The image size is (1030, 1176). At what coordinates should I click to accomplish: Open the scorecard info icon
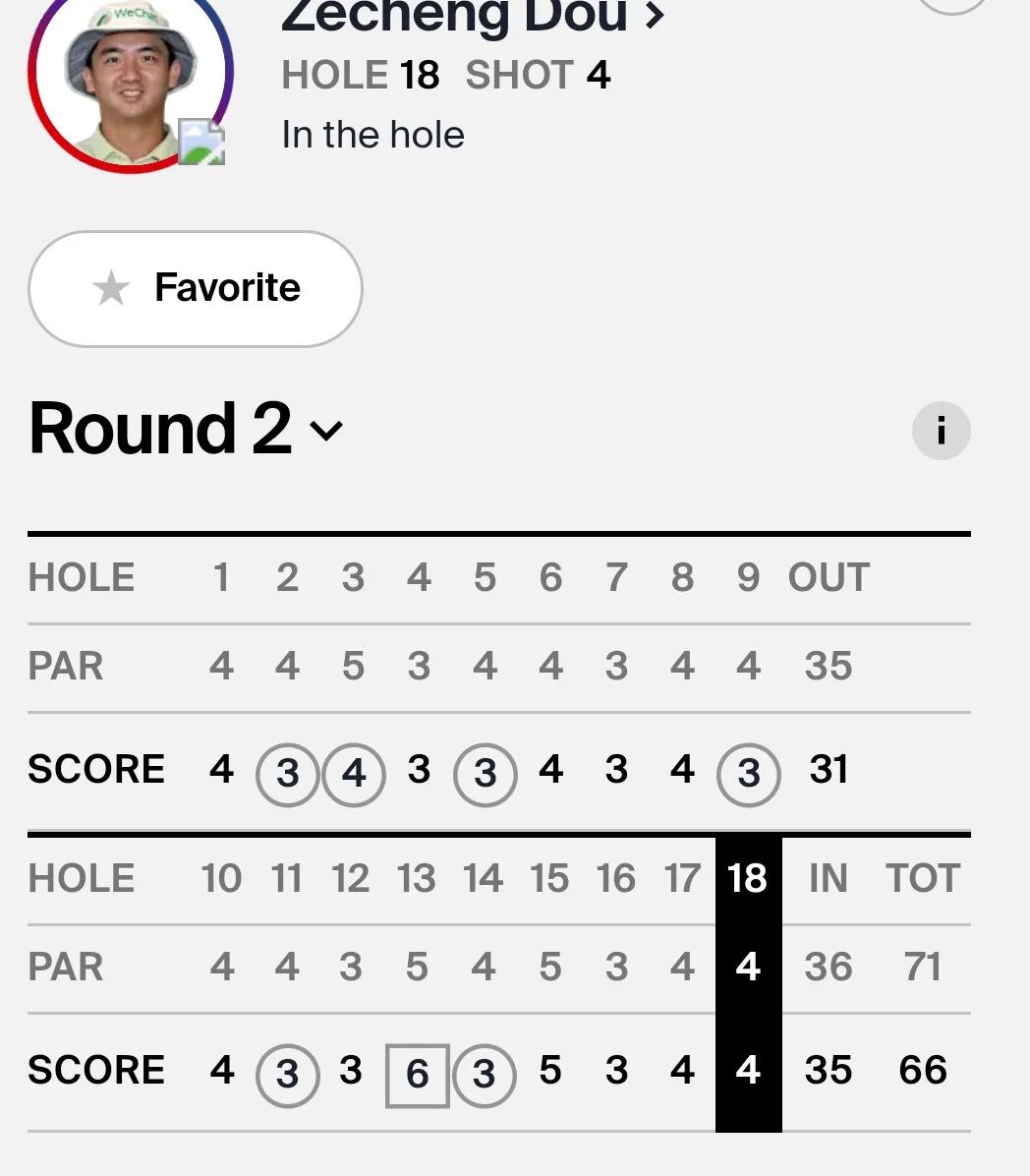tap(941, 431)
